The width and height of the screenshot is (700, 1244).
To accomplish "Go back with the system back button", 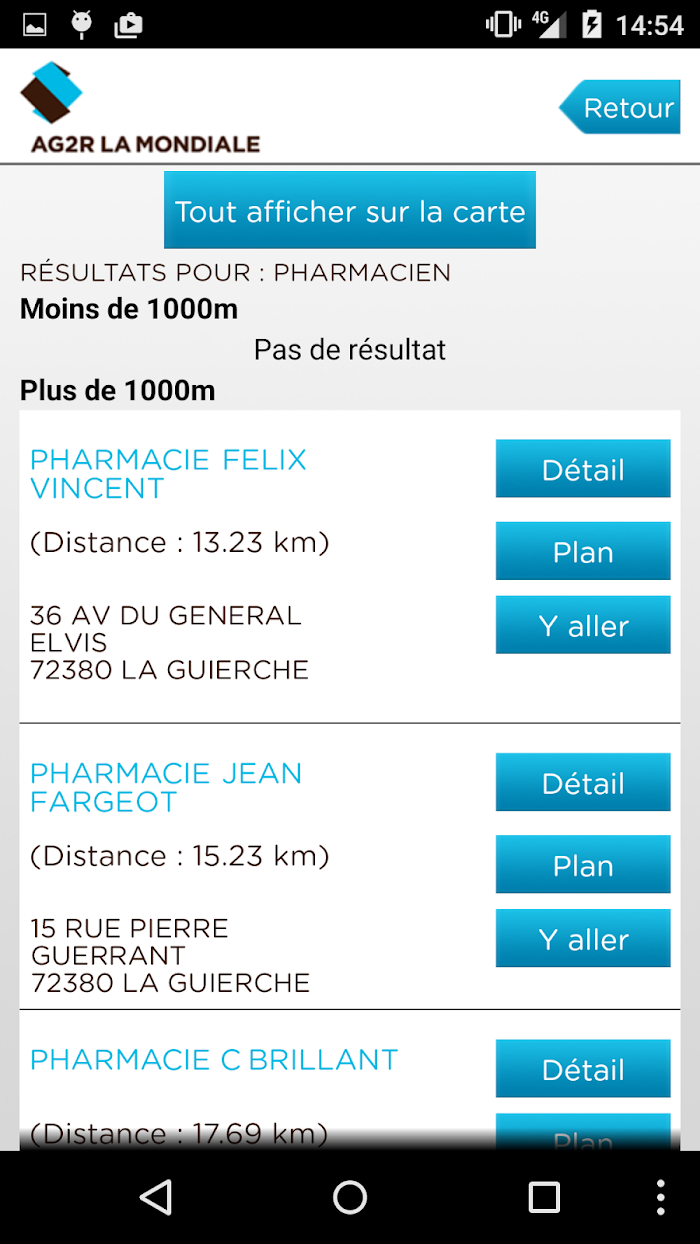I will tap(156, 1197).
